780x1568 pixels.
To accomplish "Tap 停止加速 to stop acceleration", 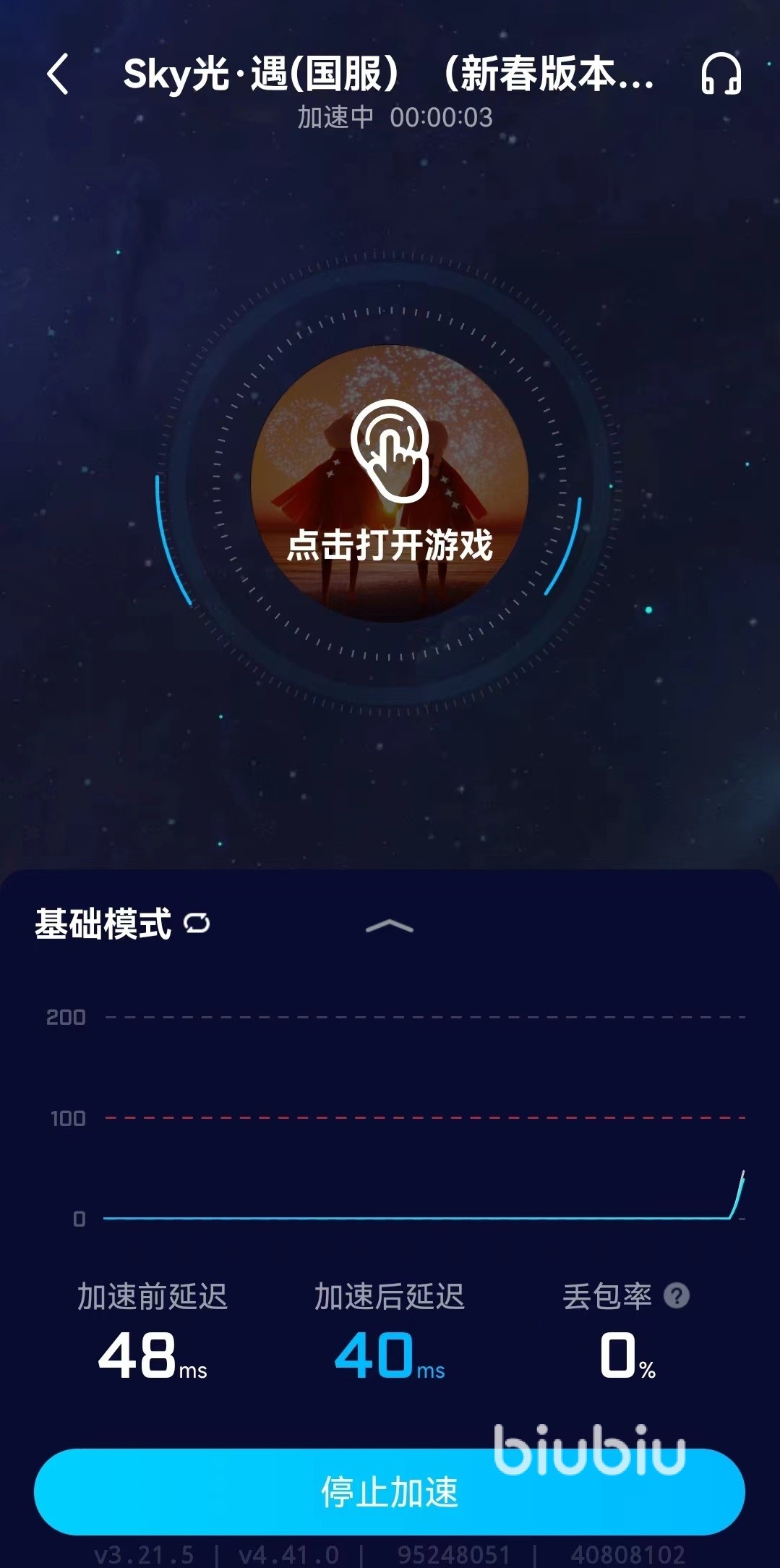I will pyautogui.click(x=390, y=1491).
